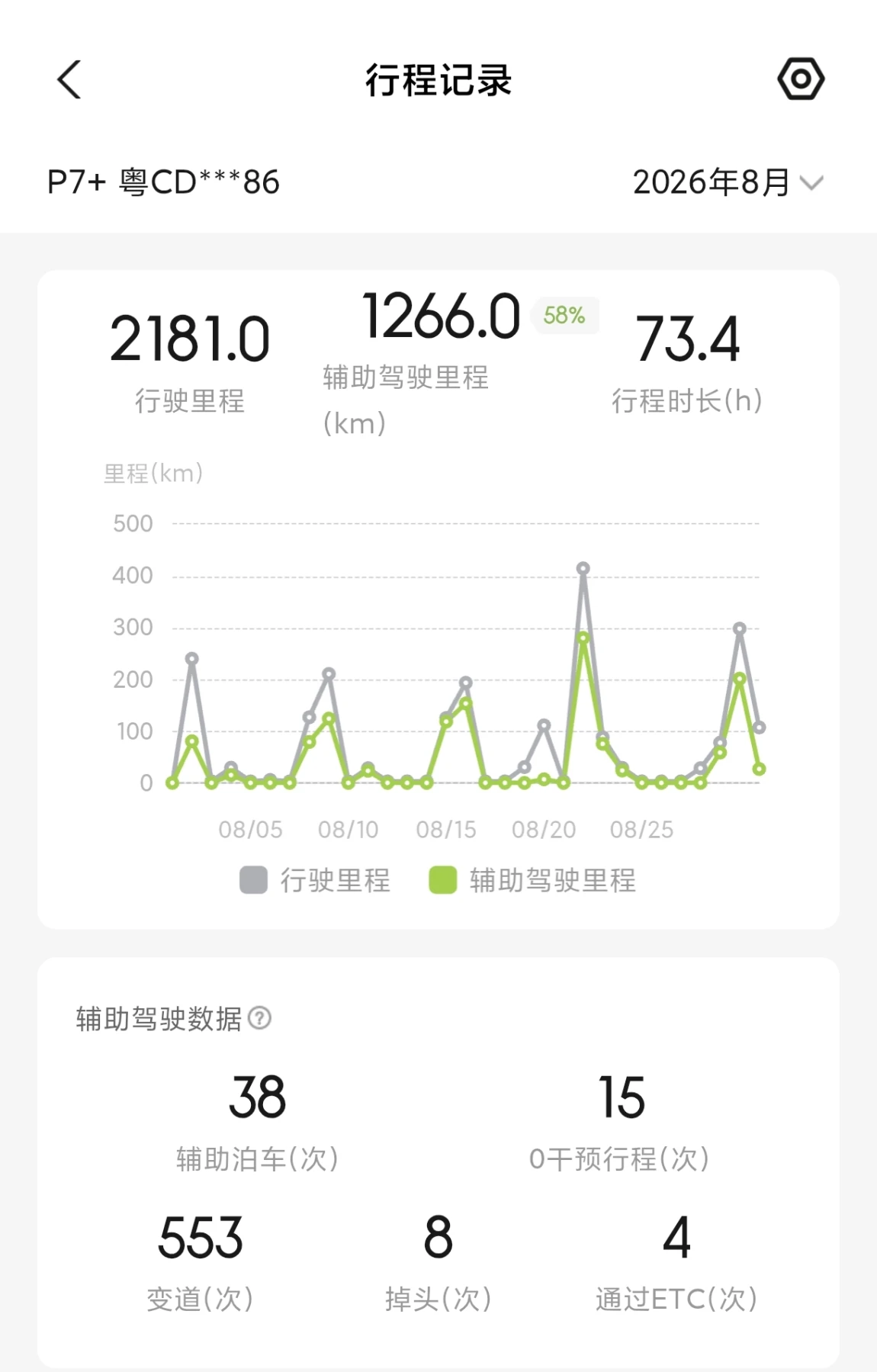This screenshot has width=877, height=1372.
Task: Go back from the 行程记录 page
Action: point(69,79)
